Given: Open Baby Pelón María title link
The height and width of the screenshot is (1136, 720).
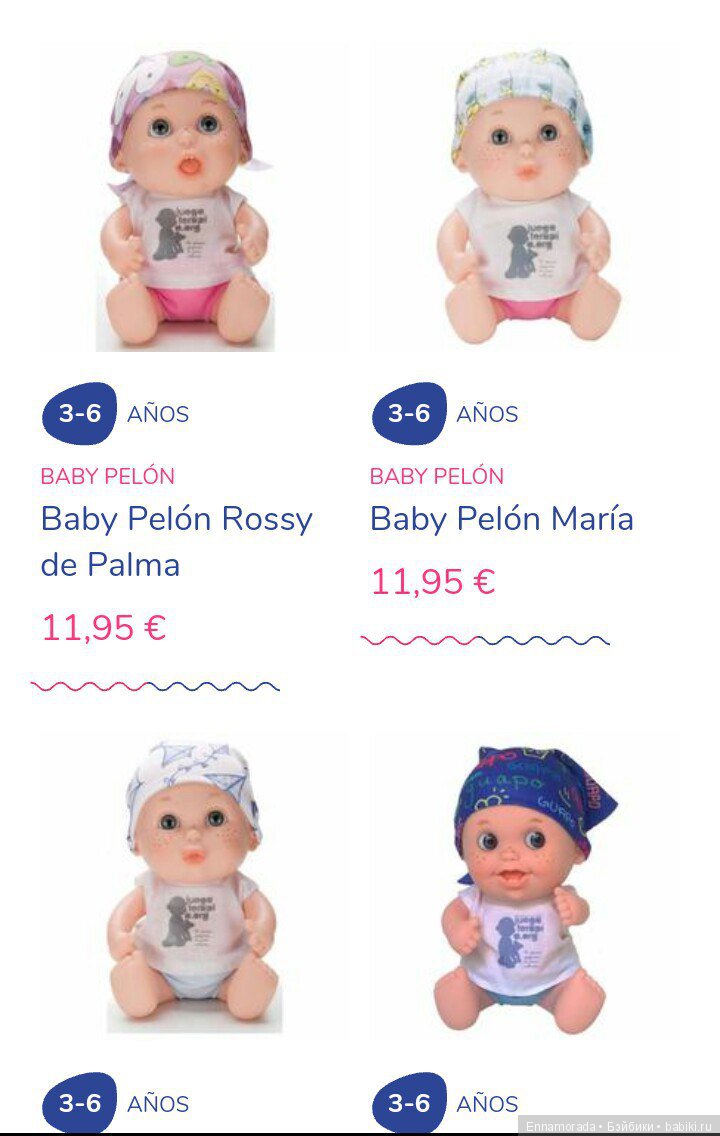Looking at the screenshot, I should [501, 519].
